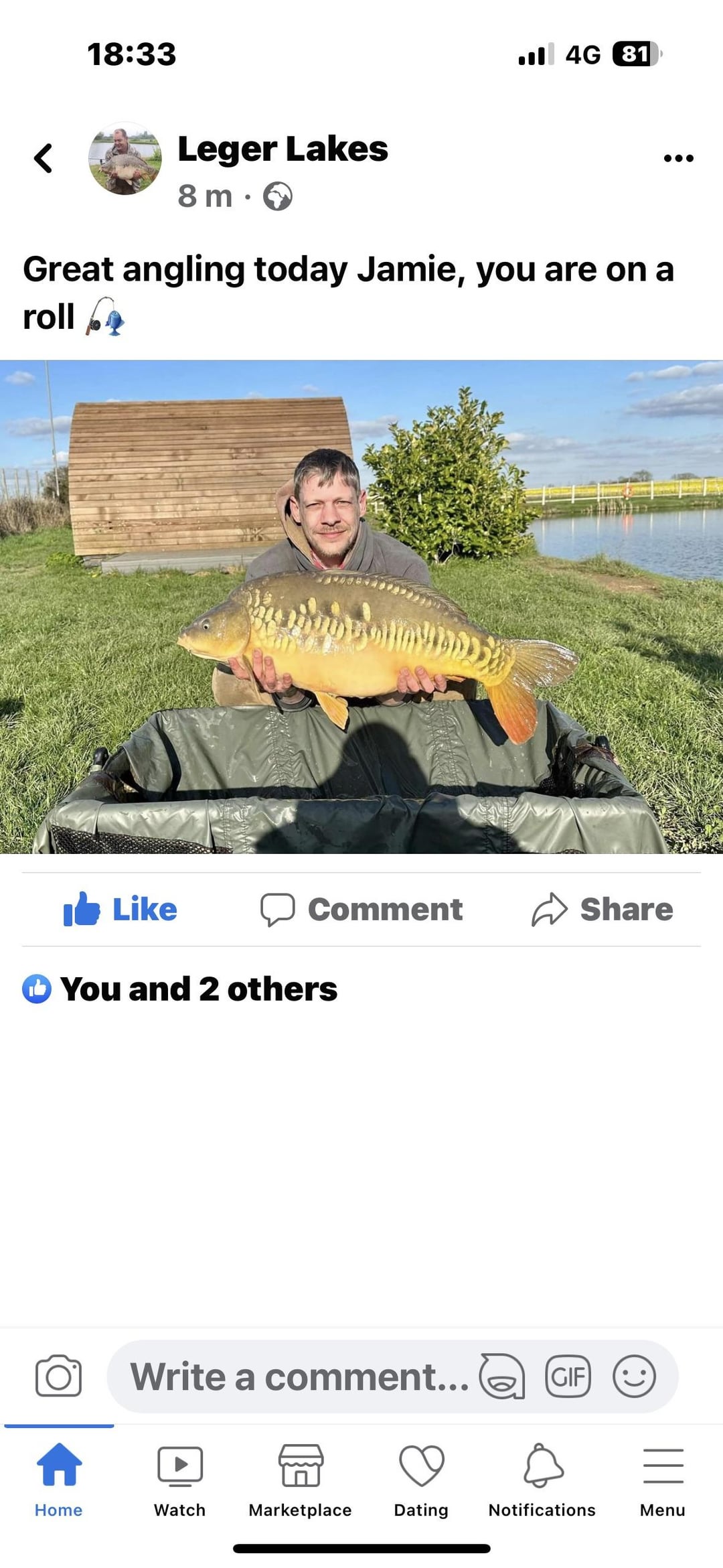Open the post's three-dot options menu
Image resolution: width=723 pixels, height=1568 pixels.
point(678,159)
